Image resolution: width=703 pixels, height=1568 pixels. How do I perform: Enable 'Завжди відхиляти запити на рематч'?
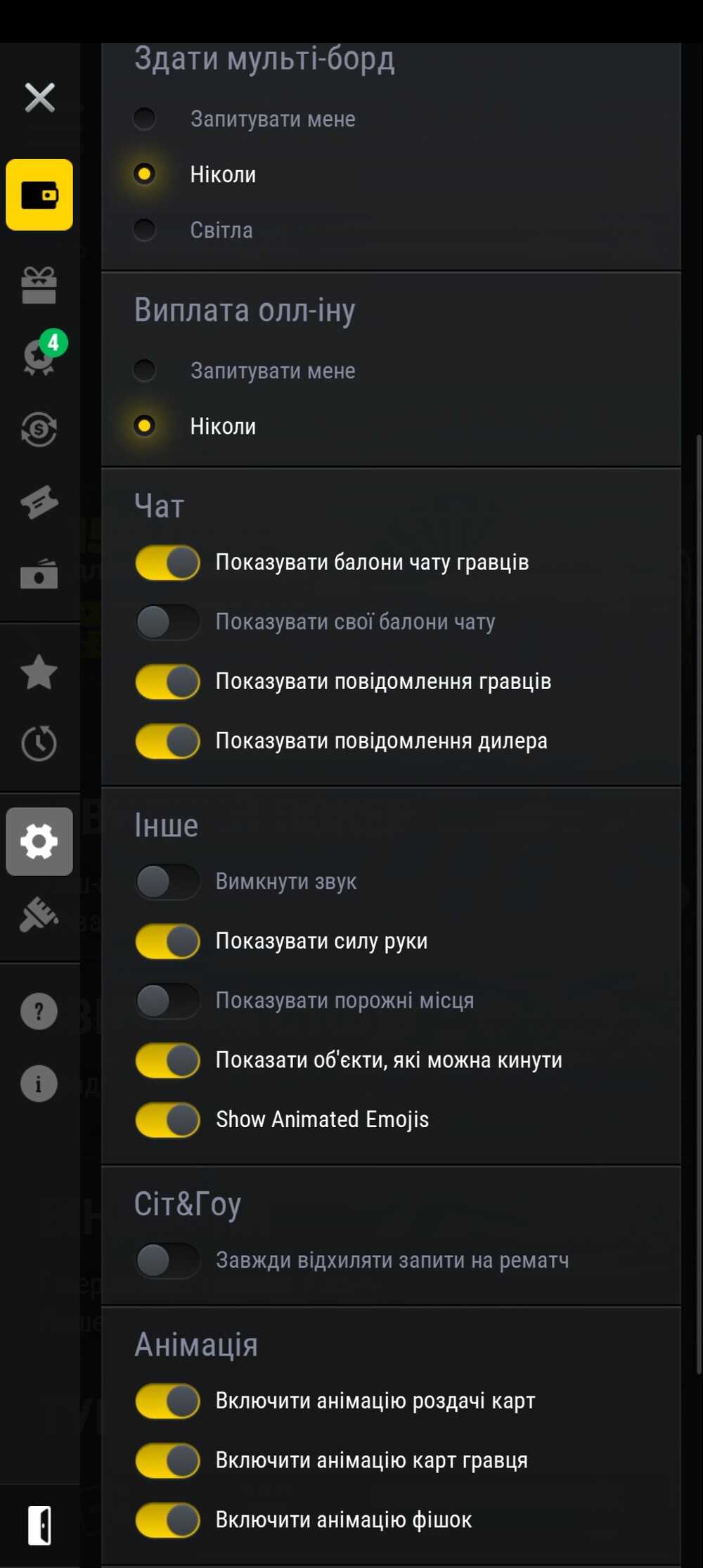click(x=168, y=1260)
